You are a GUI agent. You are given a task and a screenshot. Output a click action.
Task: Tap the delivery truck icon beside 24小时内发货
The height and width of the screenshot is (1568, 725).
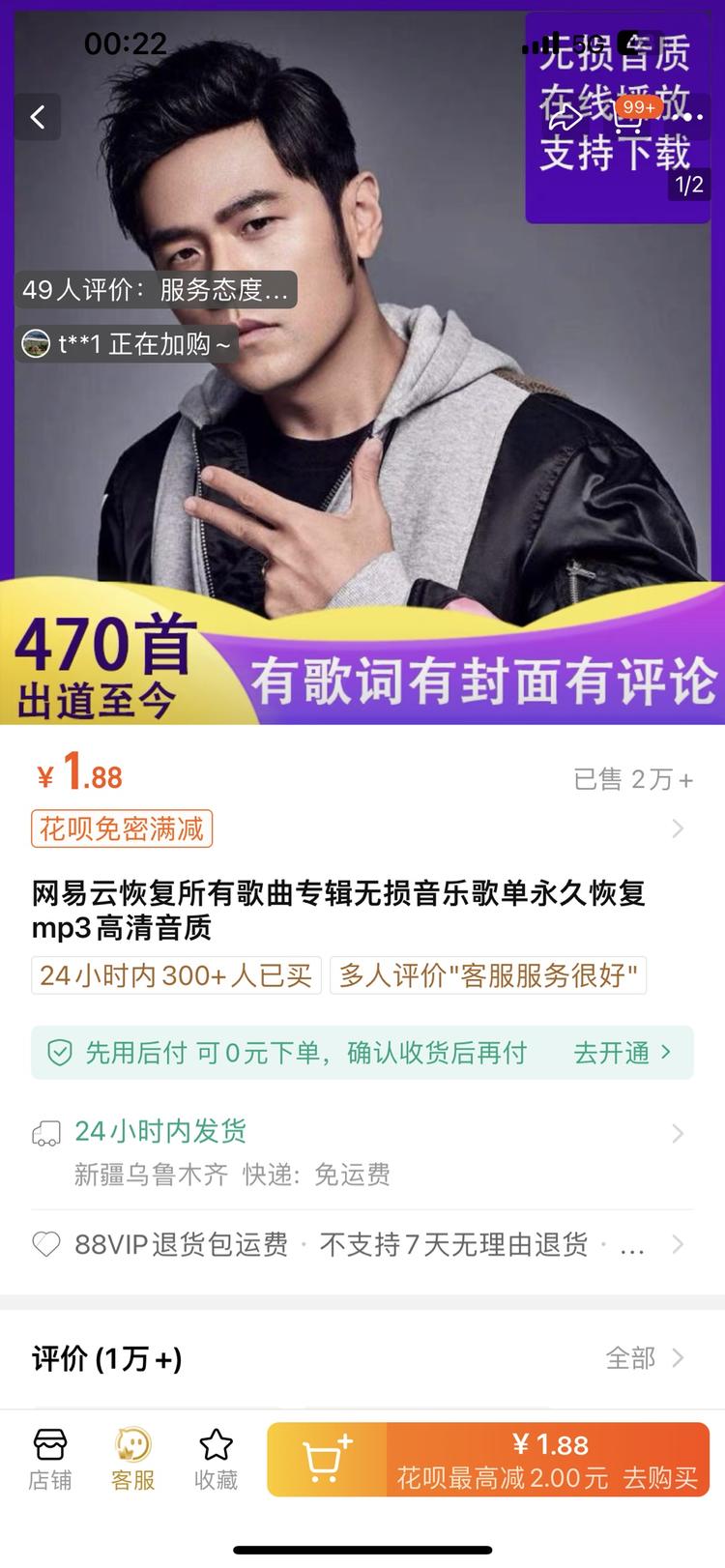[x=45, y=1131]
